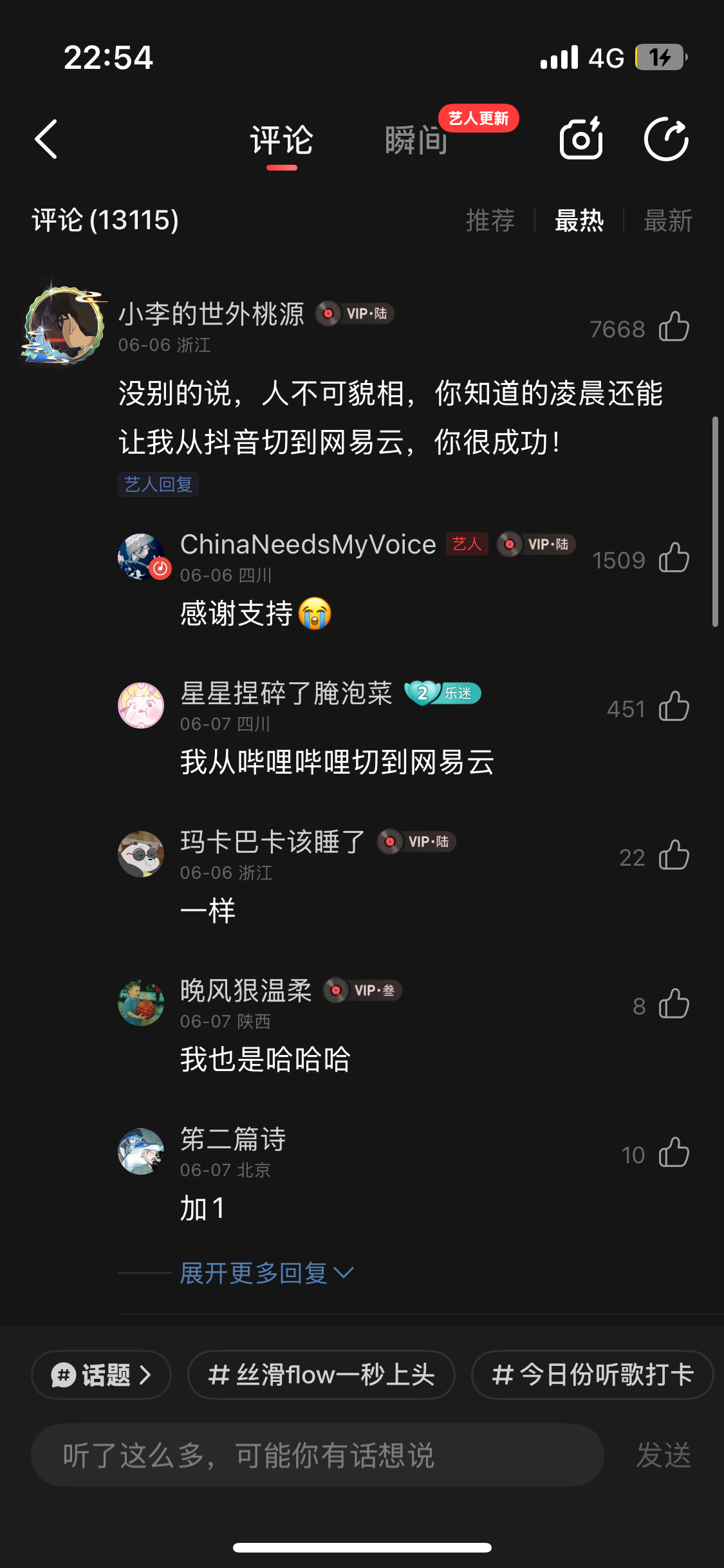Image resolution: width=724 pixels, height=1568 pixels.
Task: Open the 话题 topics button
Action: pos(101,1375)
